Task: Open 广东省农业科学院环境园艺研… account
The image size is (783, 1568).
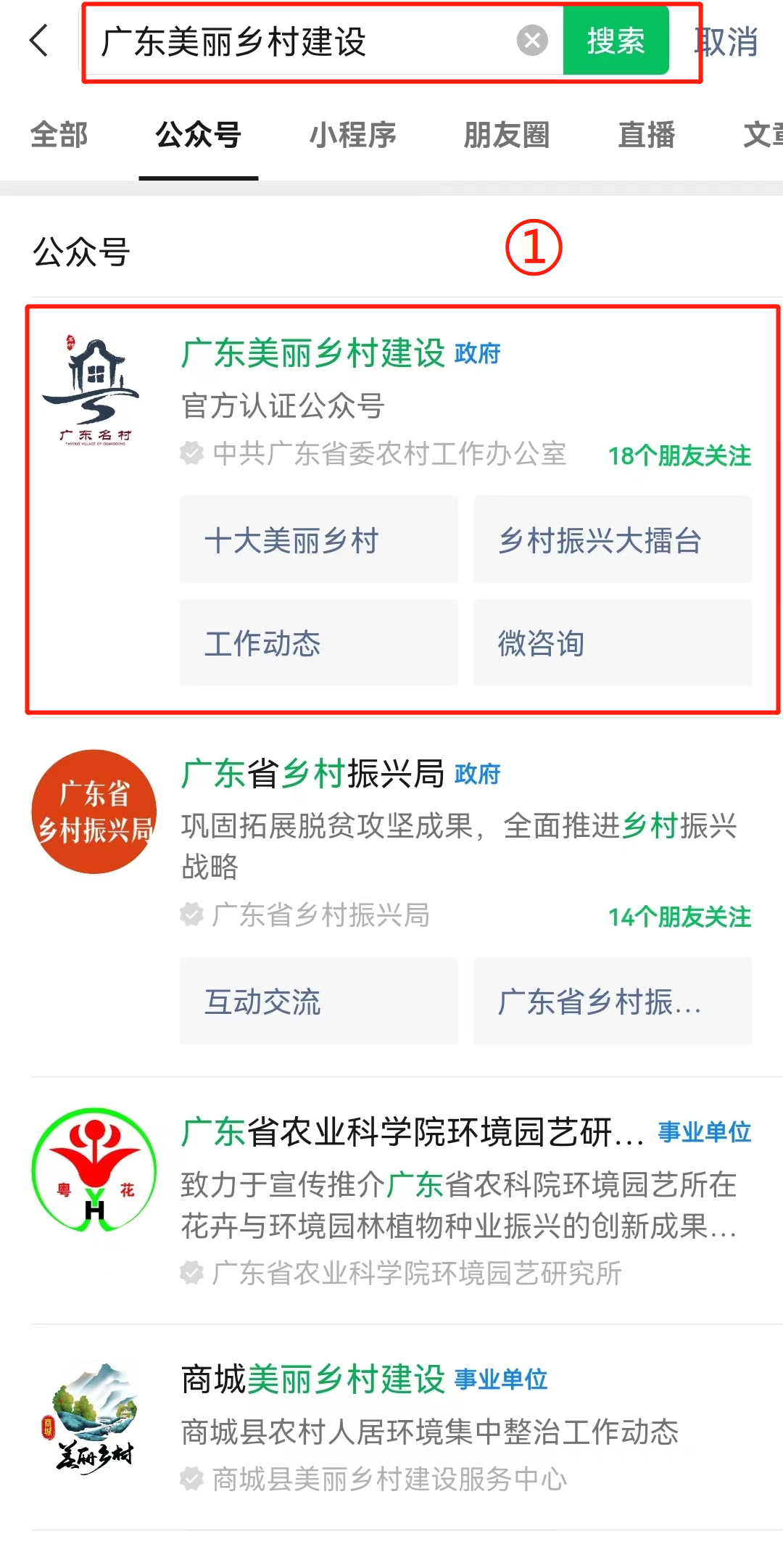Action: [412, 1132]
